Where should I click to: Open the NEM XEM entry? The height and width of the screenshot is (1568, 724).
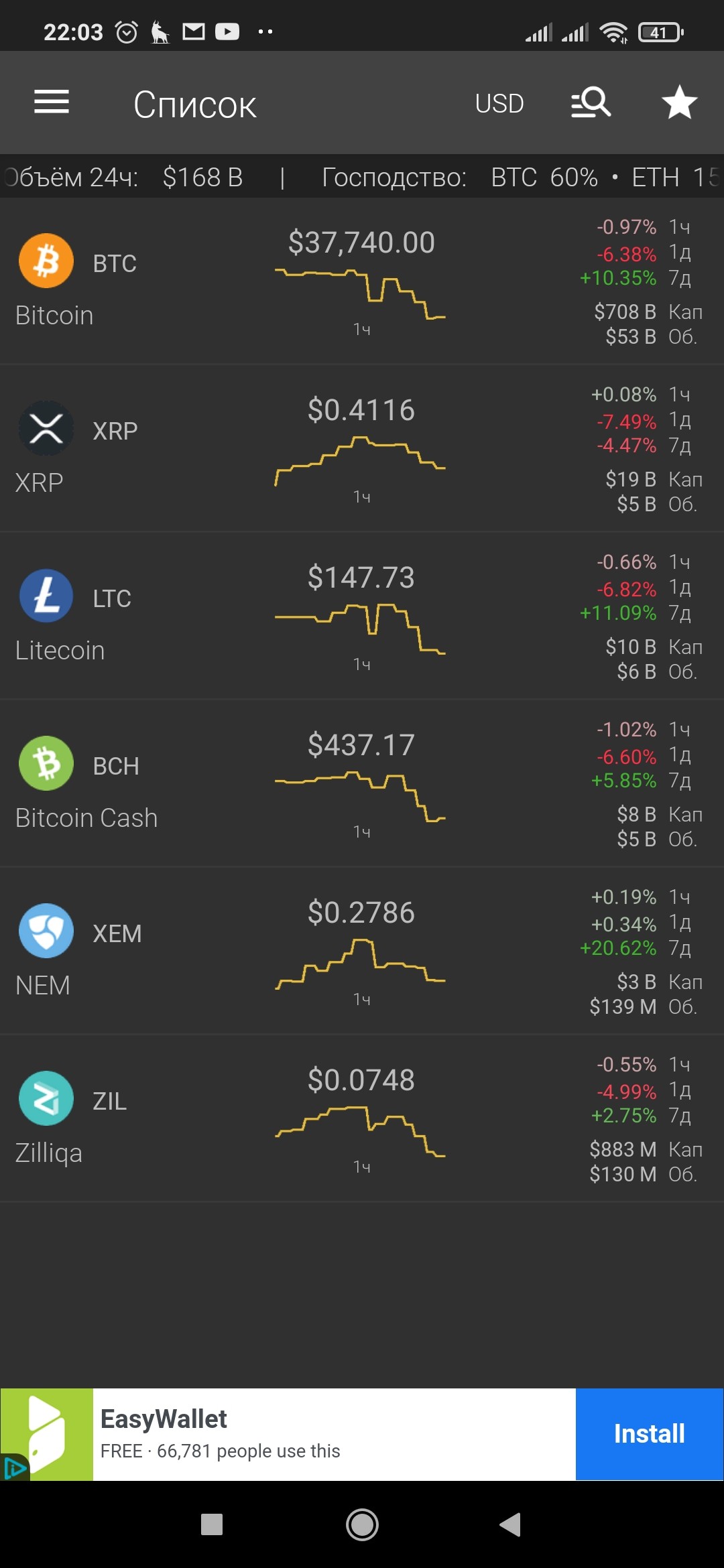point(362,952)
